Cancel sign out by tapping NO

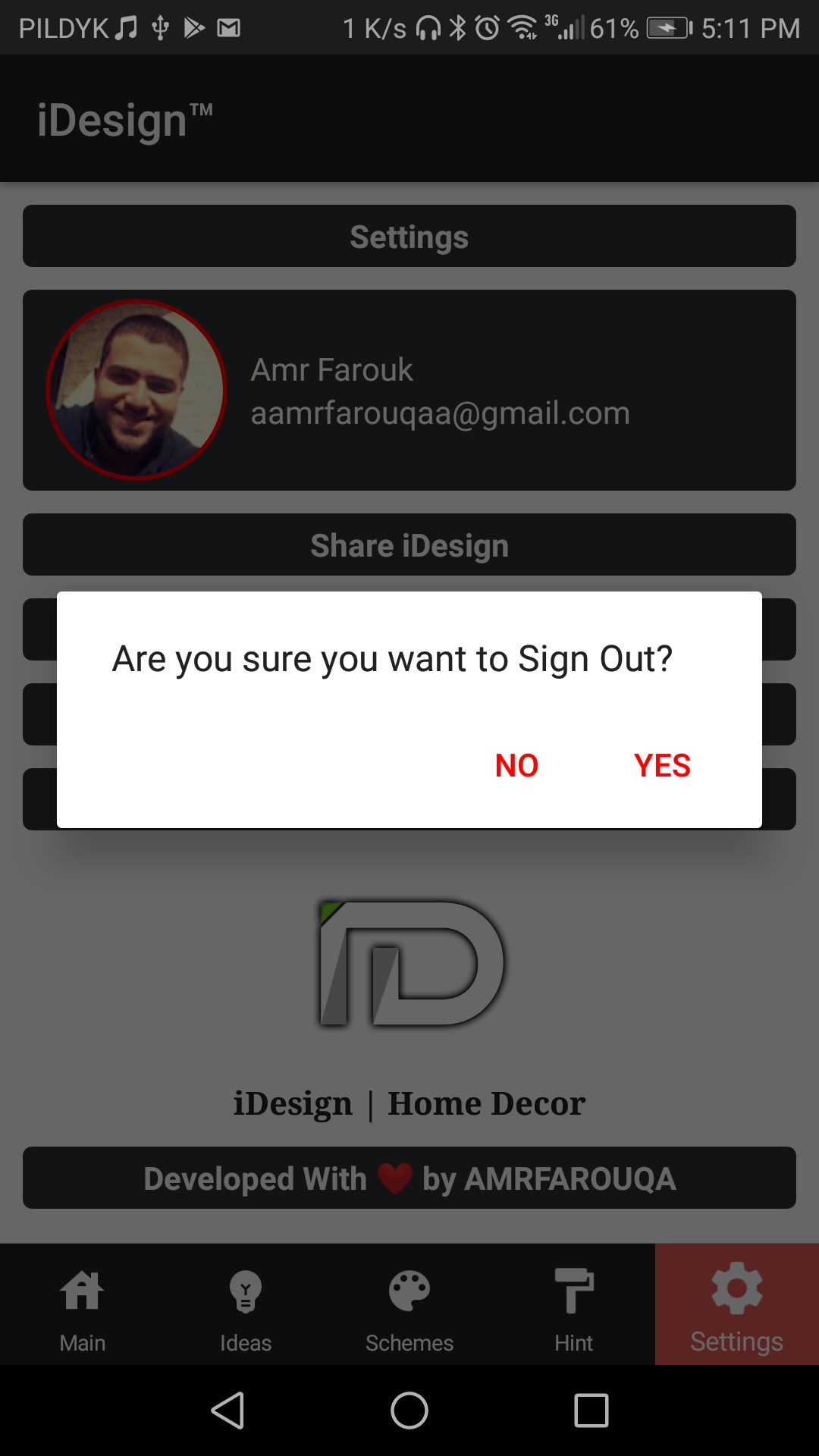coord(516,765)
